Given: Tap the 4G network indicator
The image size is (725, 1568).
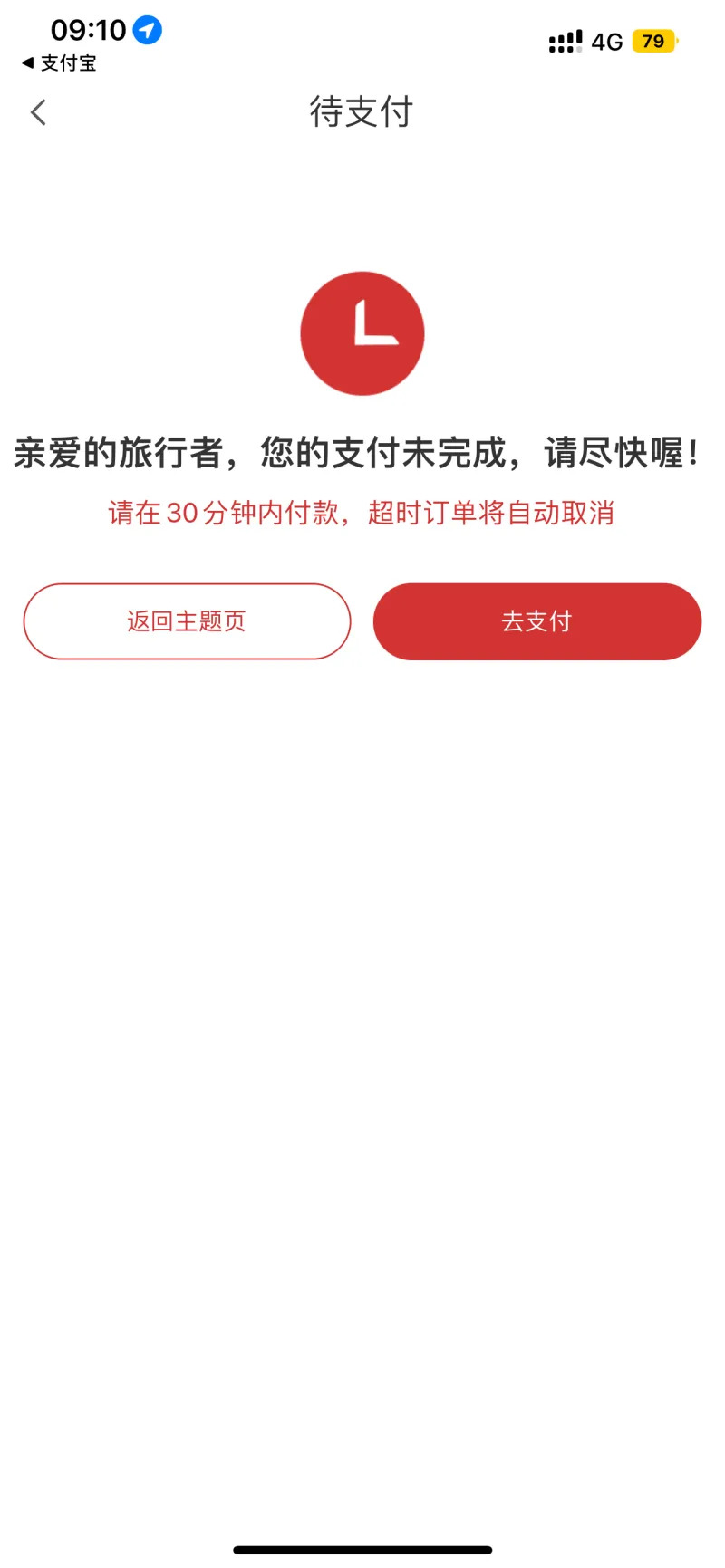Looking at the screenshot, I should [605, 41].
